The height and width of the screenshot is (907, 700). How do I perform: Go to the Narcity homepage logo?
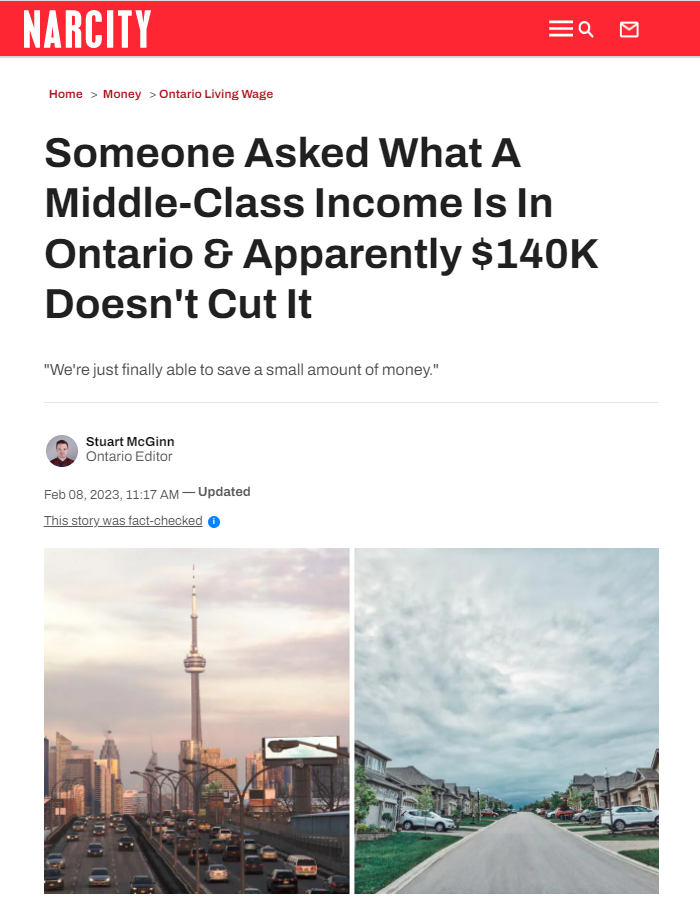[x=87, y=29]
